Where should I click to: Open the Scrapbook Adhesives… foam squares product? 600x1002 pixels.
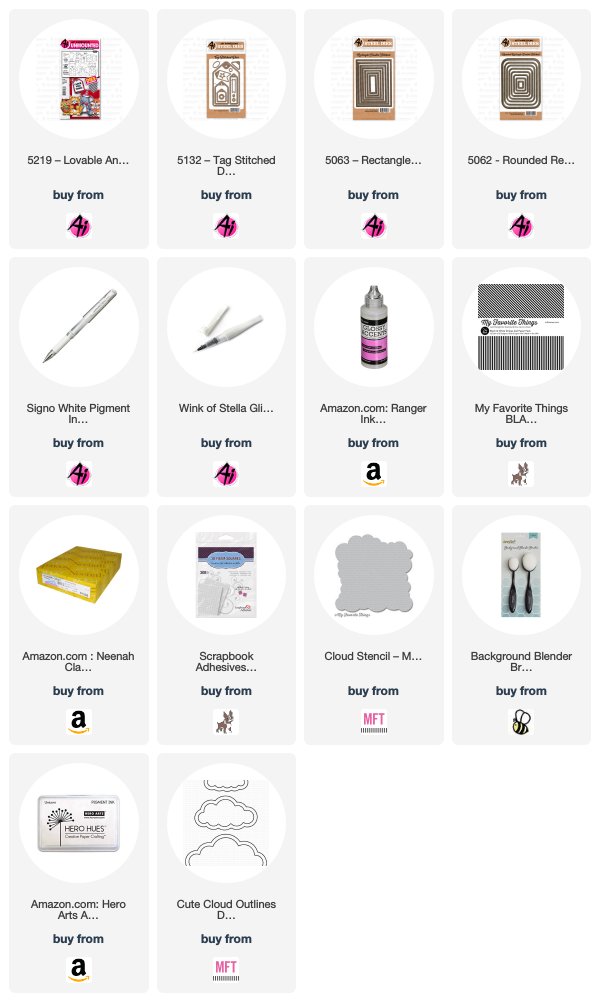(226, 624)
